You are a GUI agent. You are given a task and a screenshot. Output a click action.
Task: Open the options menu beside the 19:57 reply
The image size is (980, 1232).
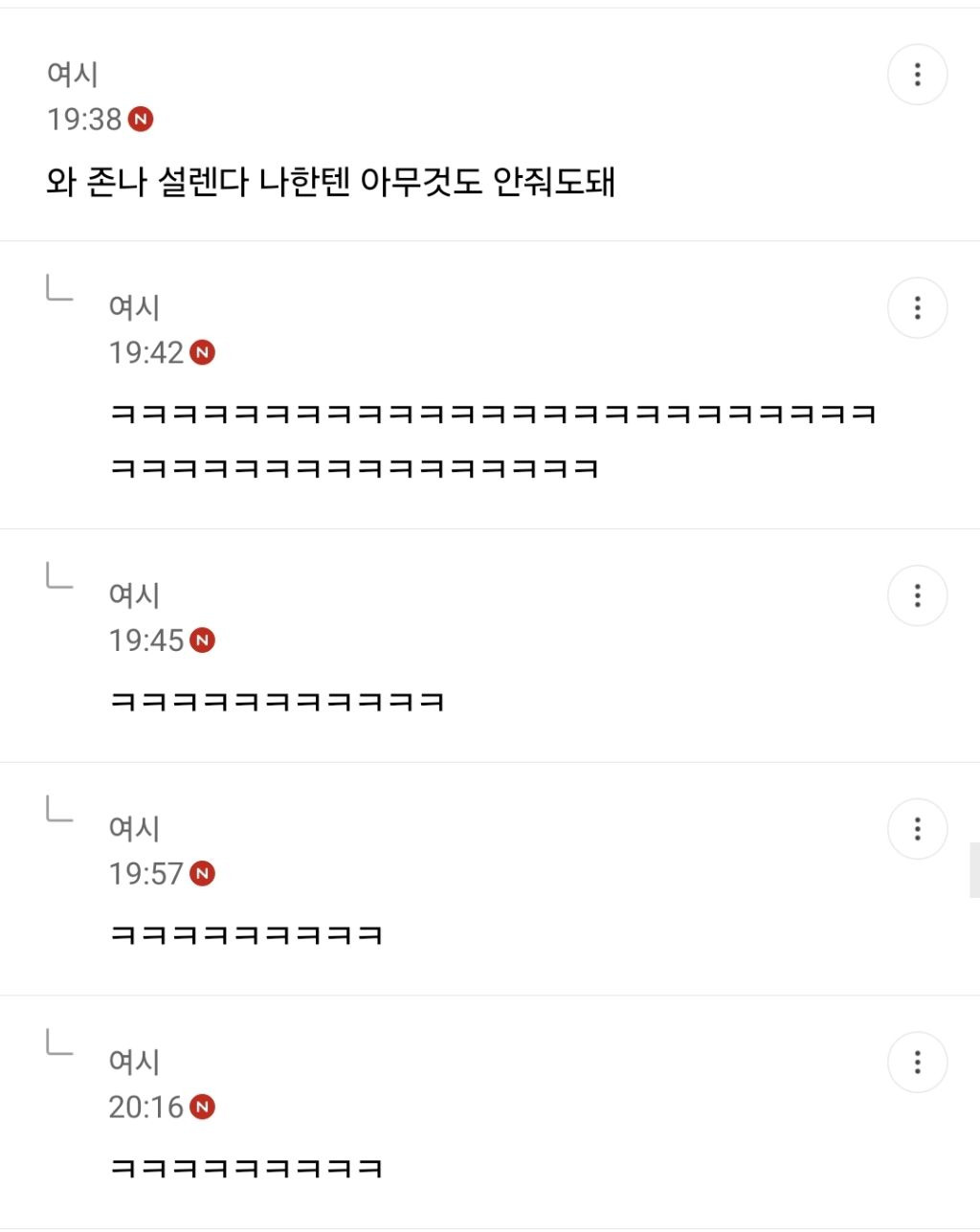coord(917,829)
